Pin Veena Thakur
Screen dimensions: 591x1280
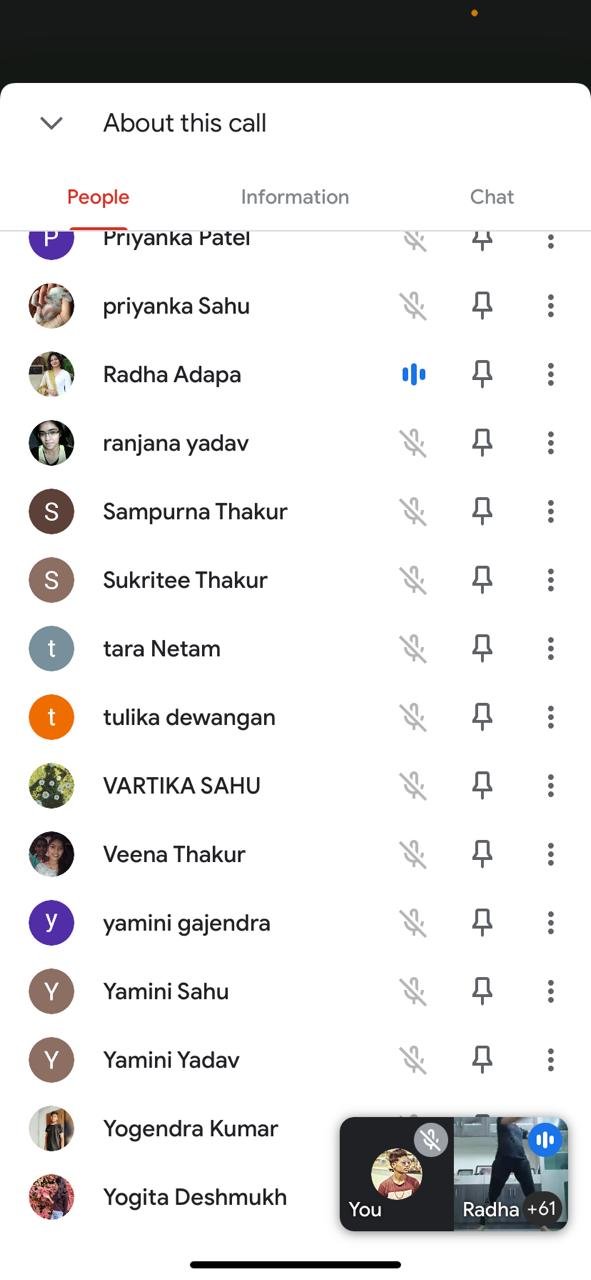[x=482, y=854]
